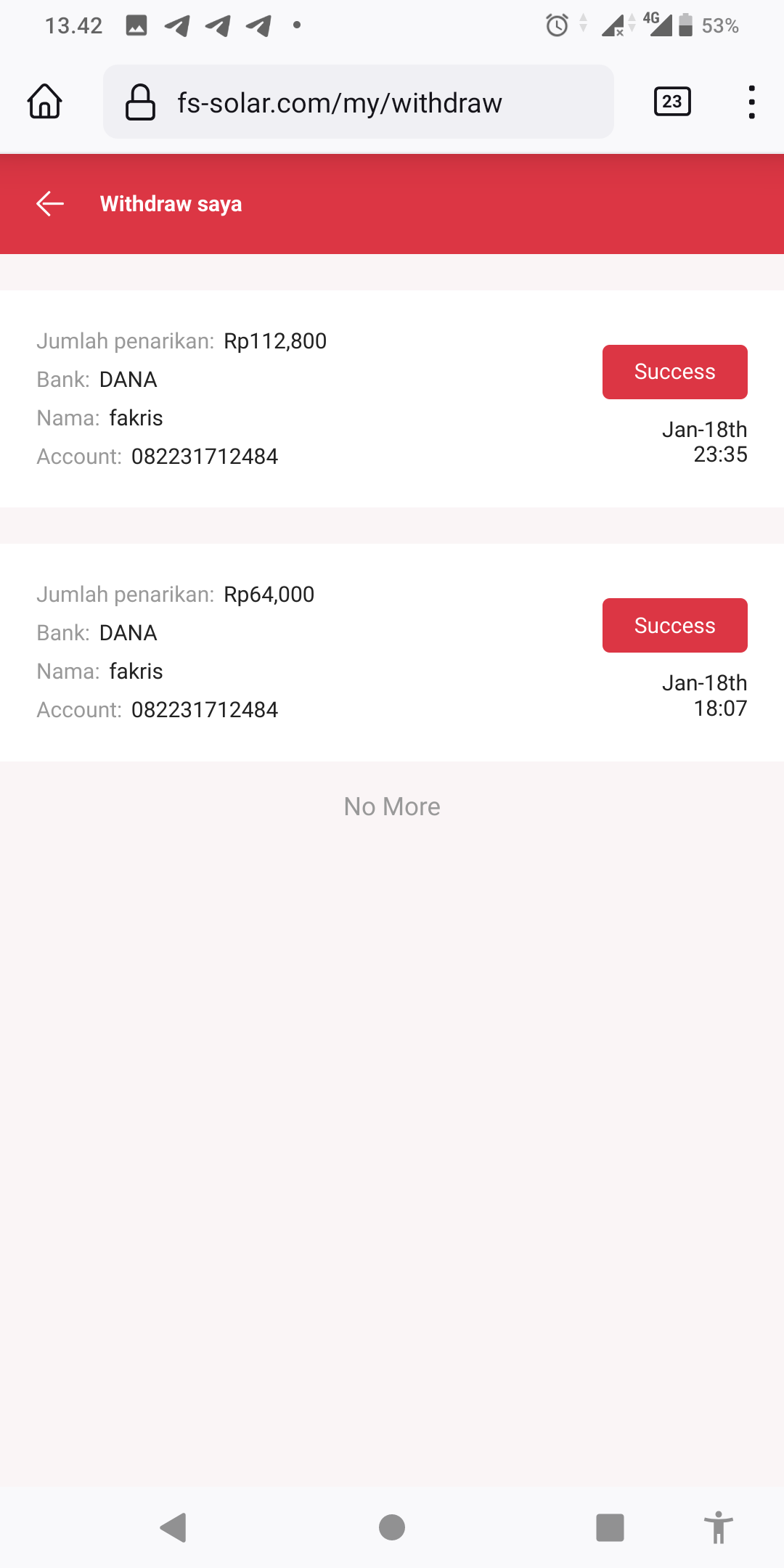This screenshot has height=1568, width=784.
Task: Open the browser overflow menu
Action: (751, 102)
